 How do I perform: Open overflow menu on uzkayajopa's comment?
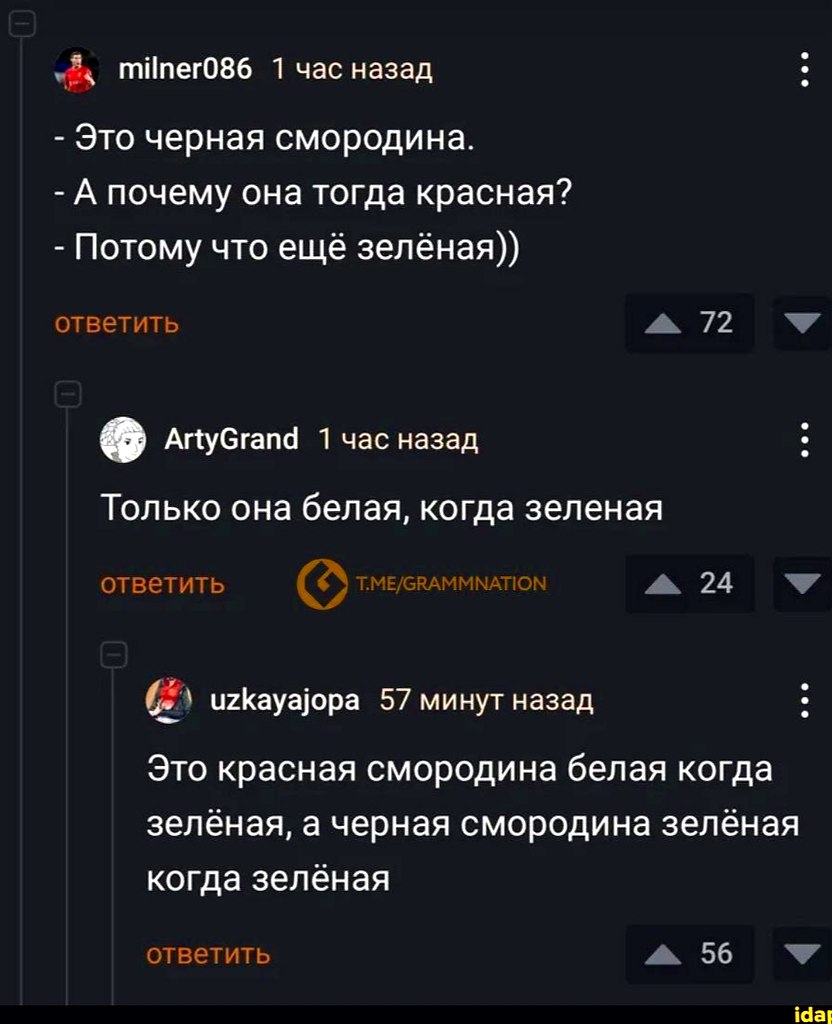806,700
